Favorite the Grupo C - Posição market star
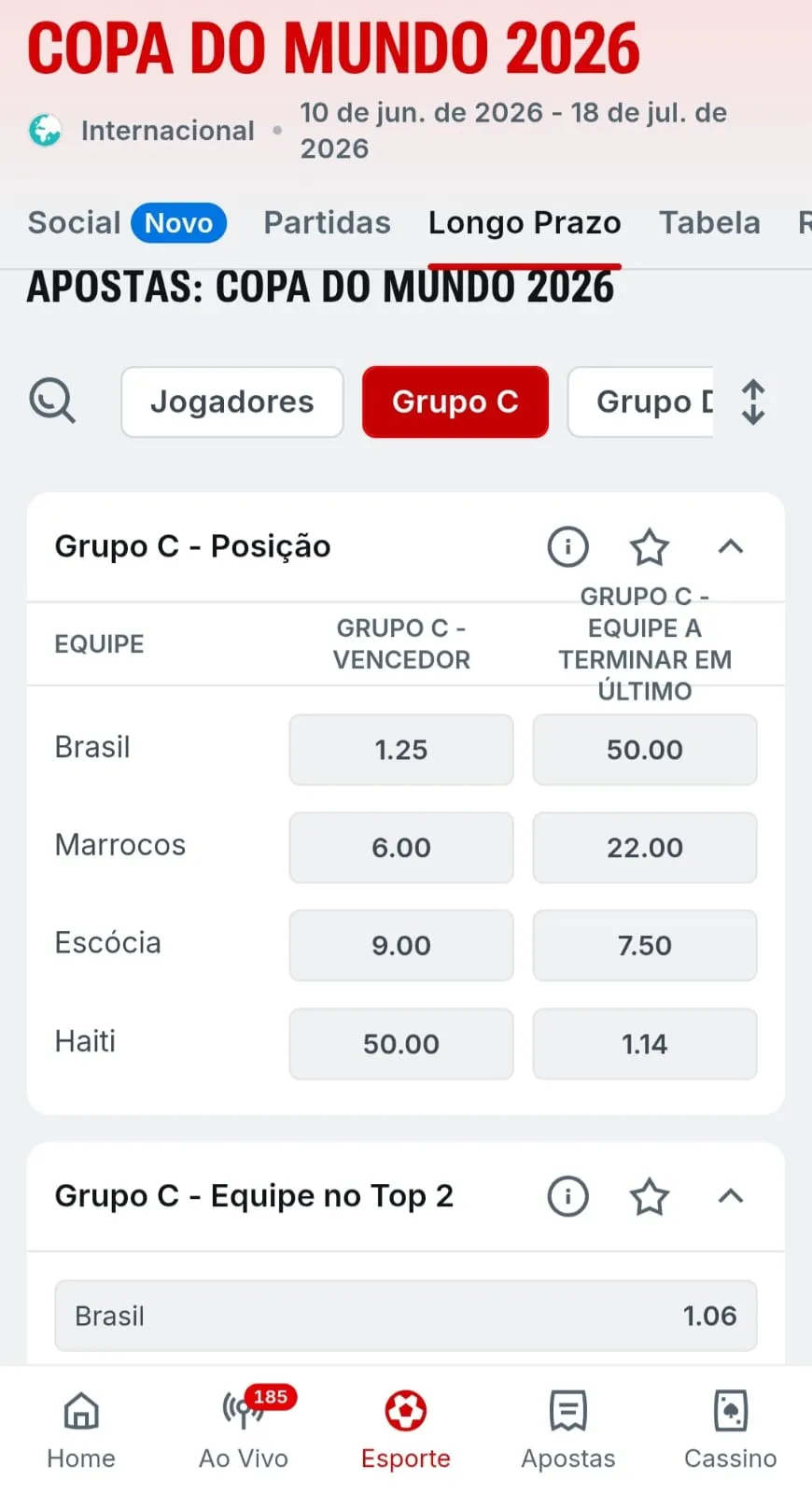812x1494 pixels. 650,547
